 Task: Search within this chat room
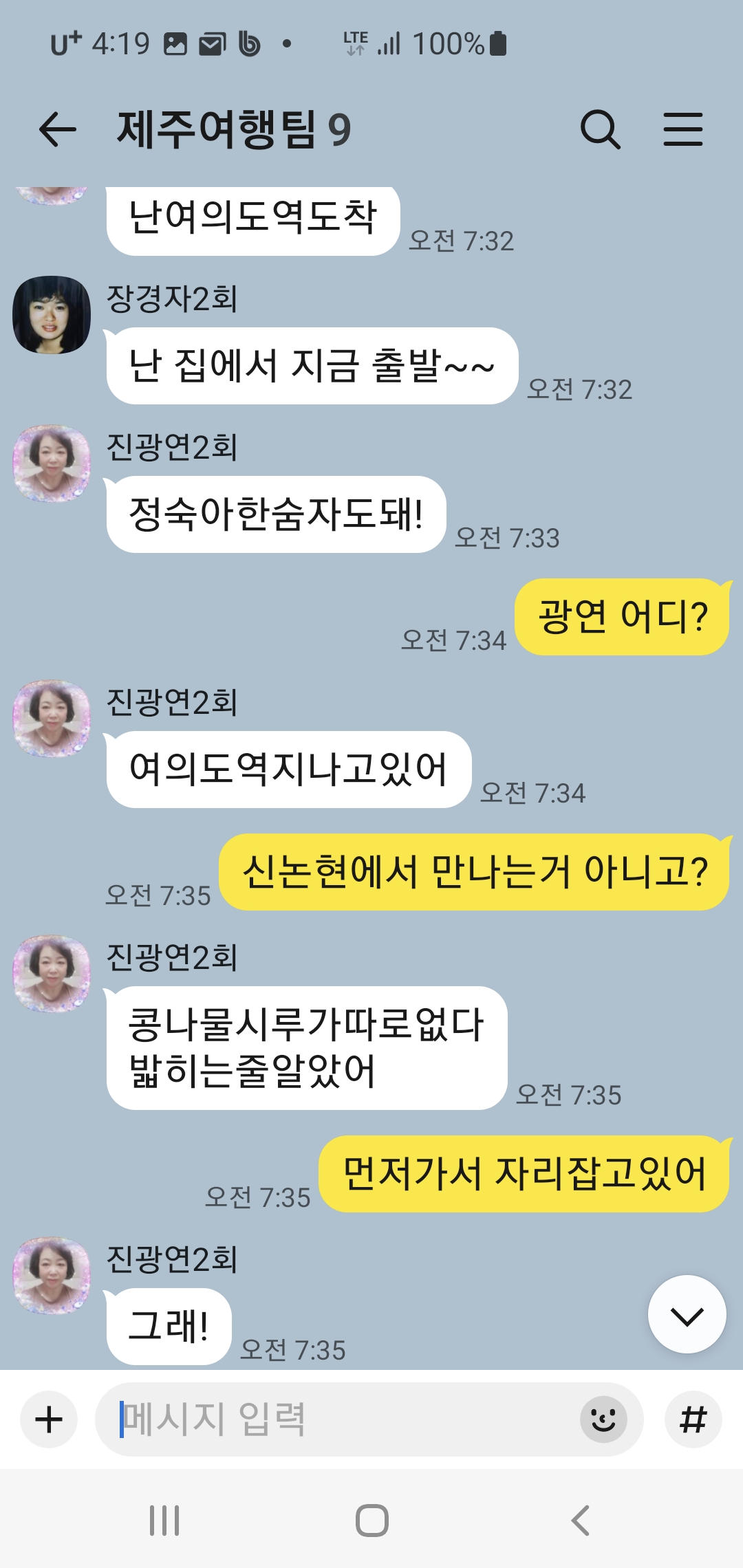coord(600,129)
